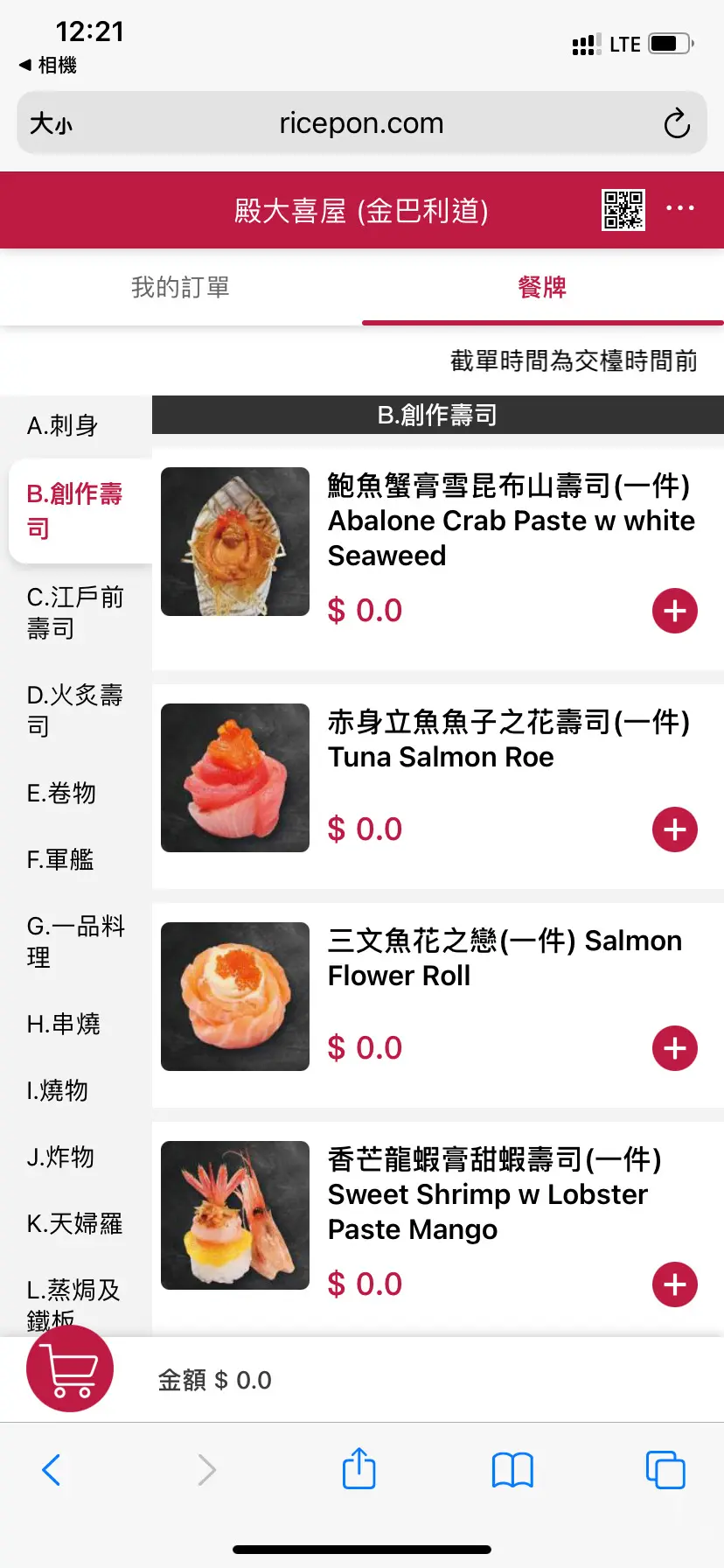Image resolution: width=724 pixels, height=1568 pixels.
Task: Show the G.一品料理 category
Action: point(75,941)
